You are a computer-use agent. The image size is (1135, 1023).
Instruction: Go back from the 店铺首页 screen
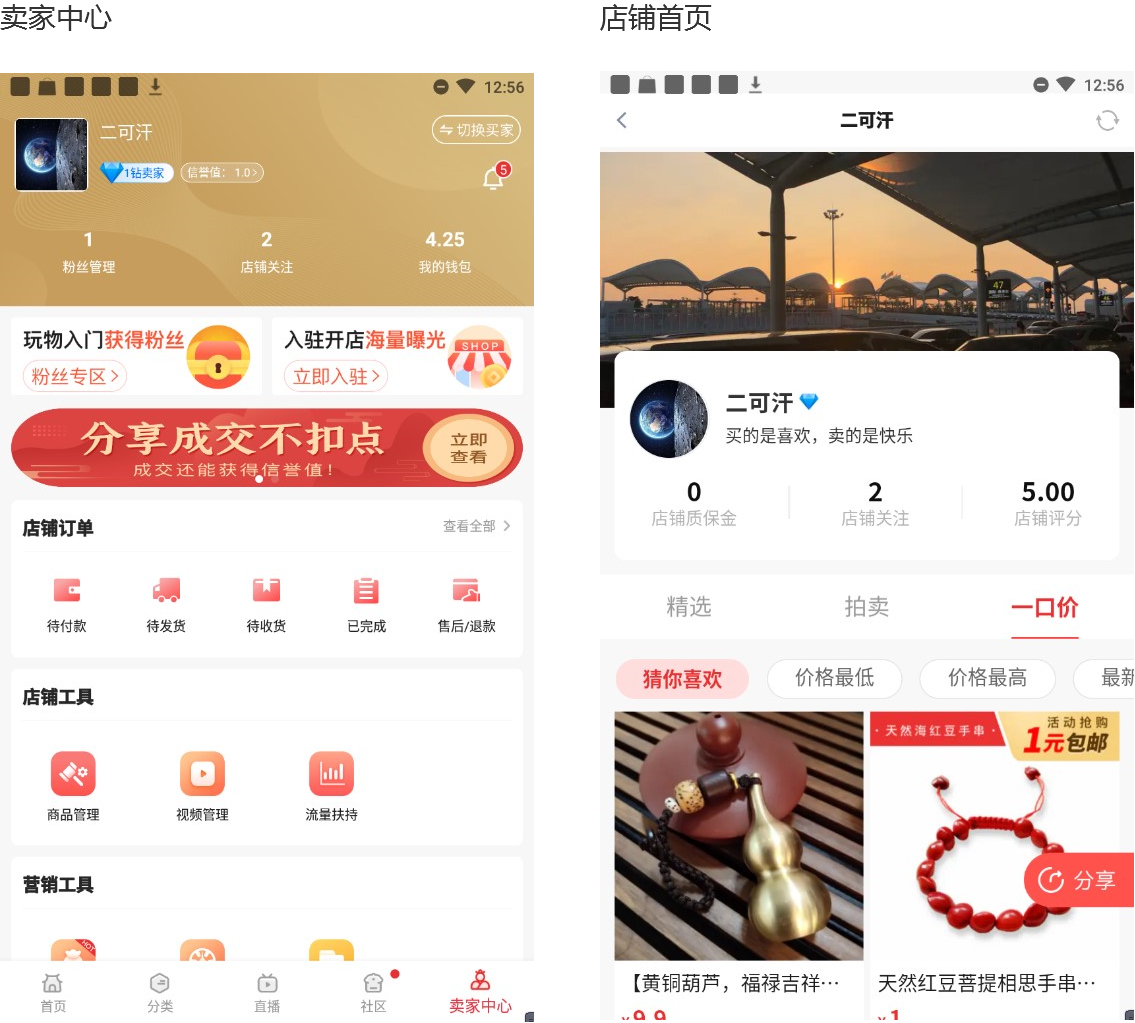coord(622,121)
